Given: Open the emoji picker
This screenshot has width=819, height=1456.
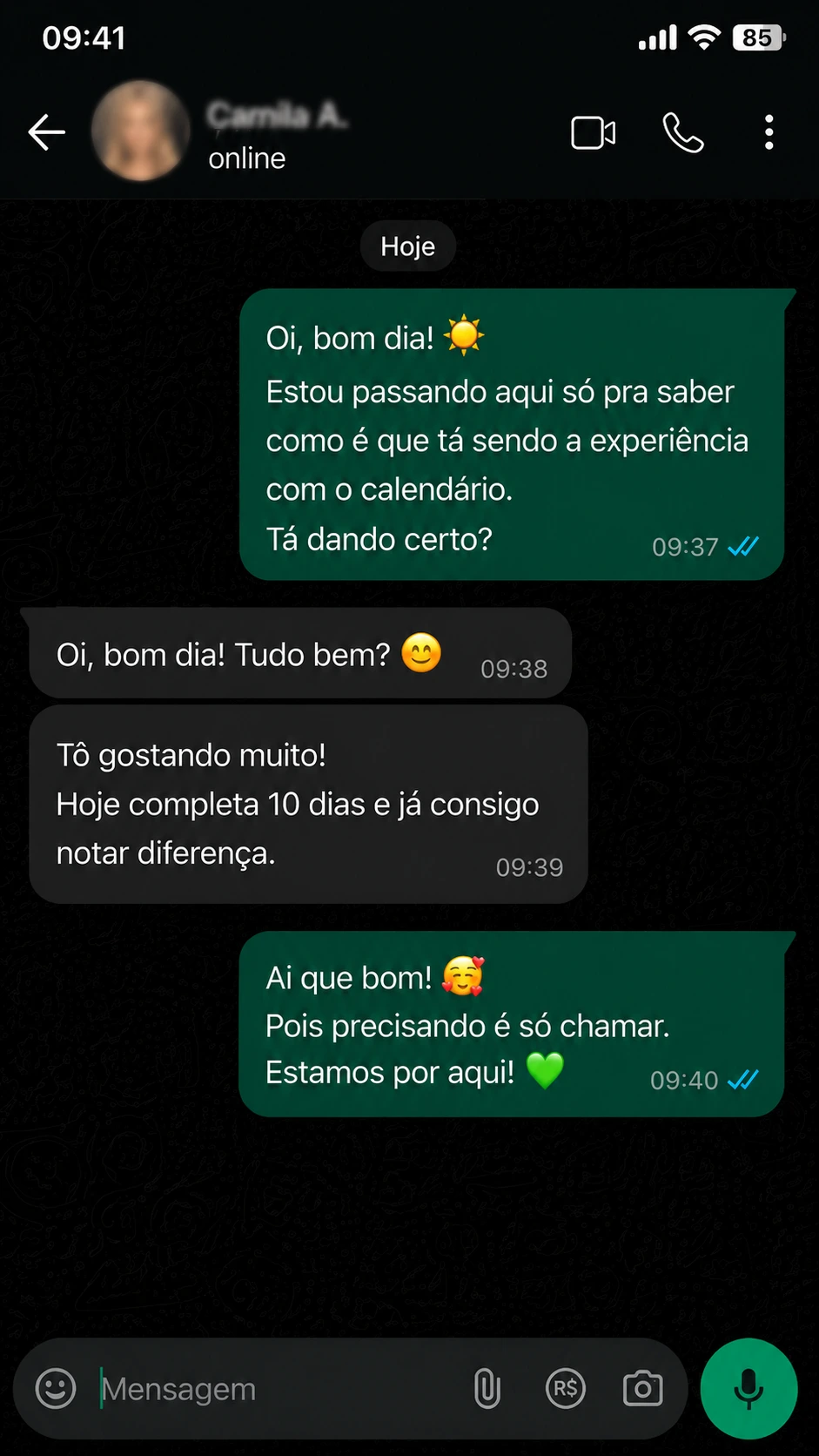Looking at the screenshot, I should (x=56, y=1388).
